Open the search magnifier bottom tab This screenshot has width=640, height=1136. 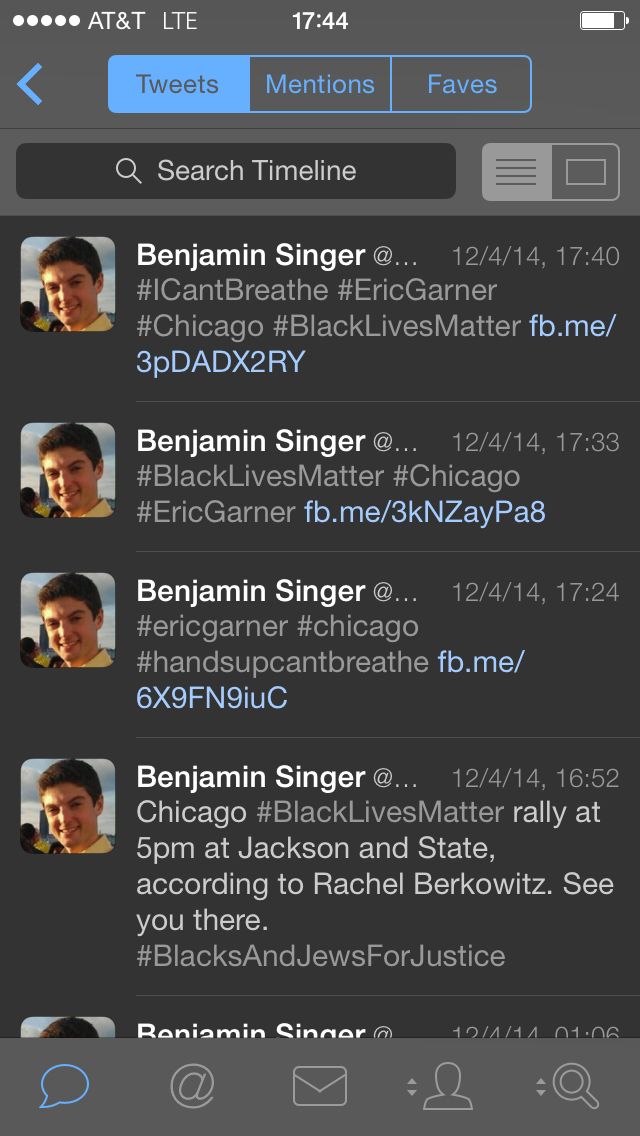(574, 1086)
